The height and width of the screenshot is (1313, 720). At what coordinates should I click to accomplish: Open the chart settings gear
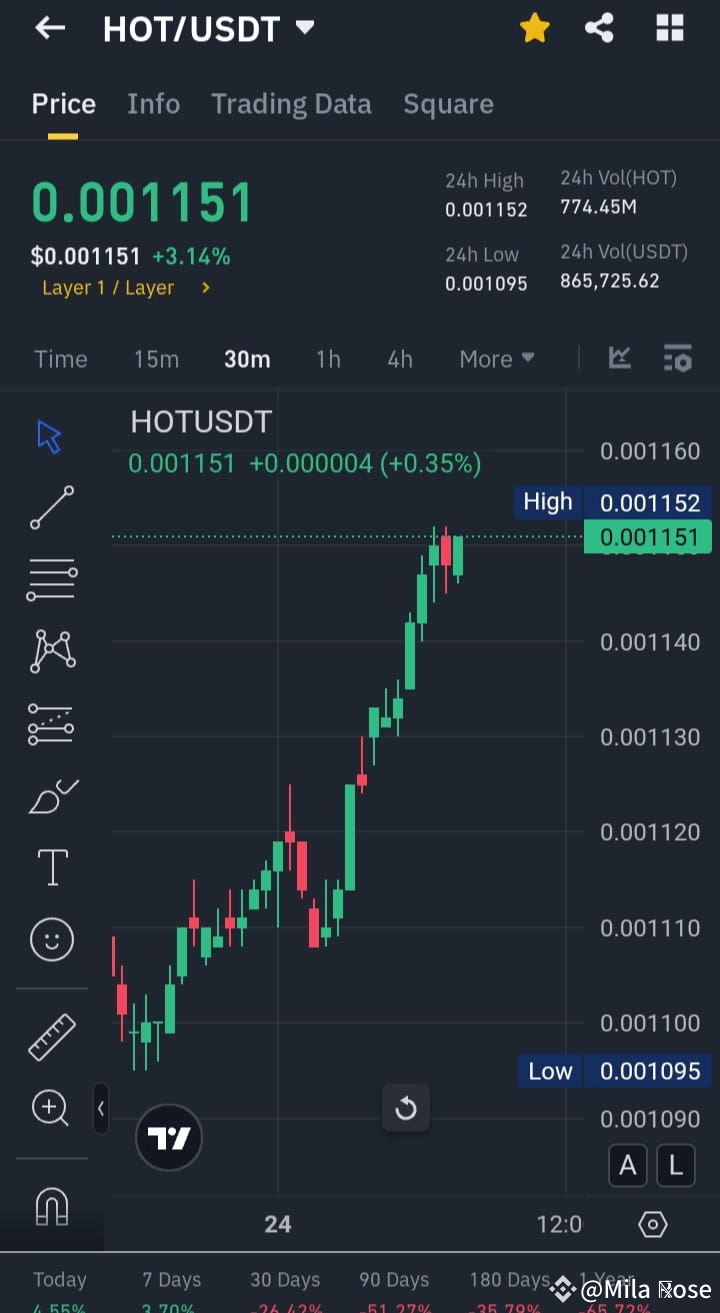tap(652, 1223)
